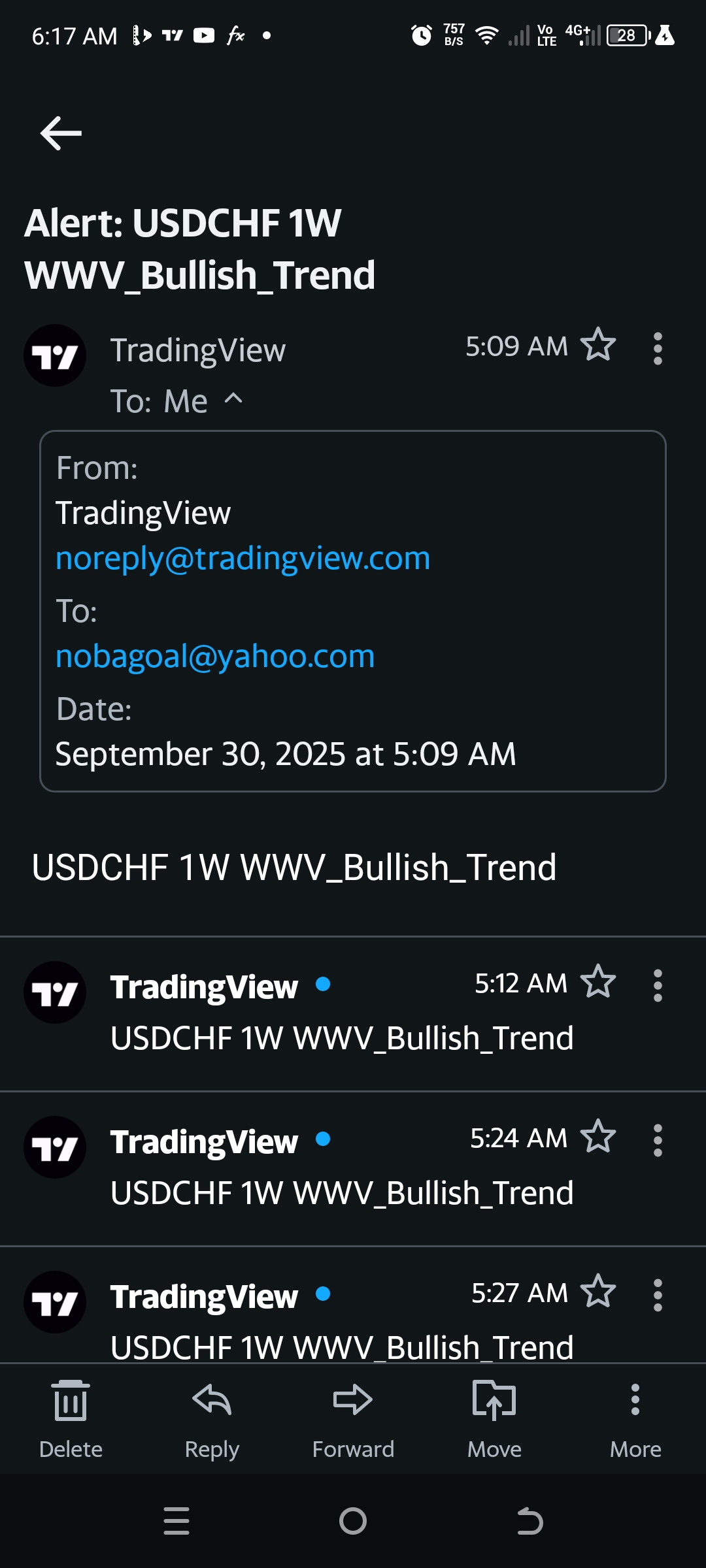Star the 5:09 AM TradingView email
Viewport: 706px width, 1568px height.
click(x=598, y=346)
